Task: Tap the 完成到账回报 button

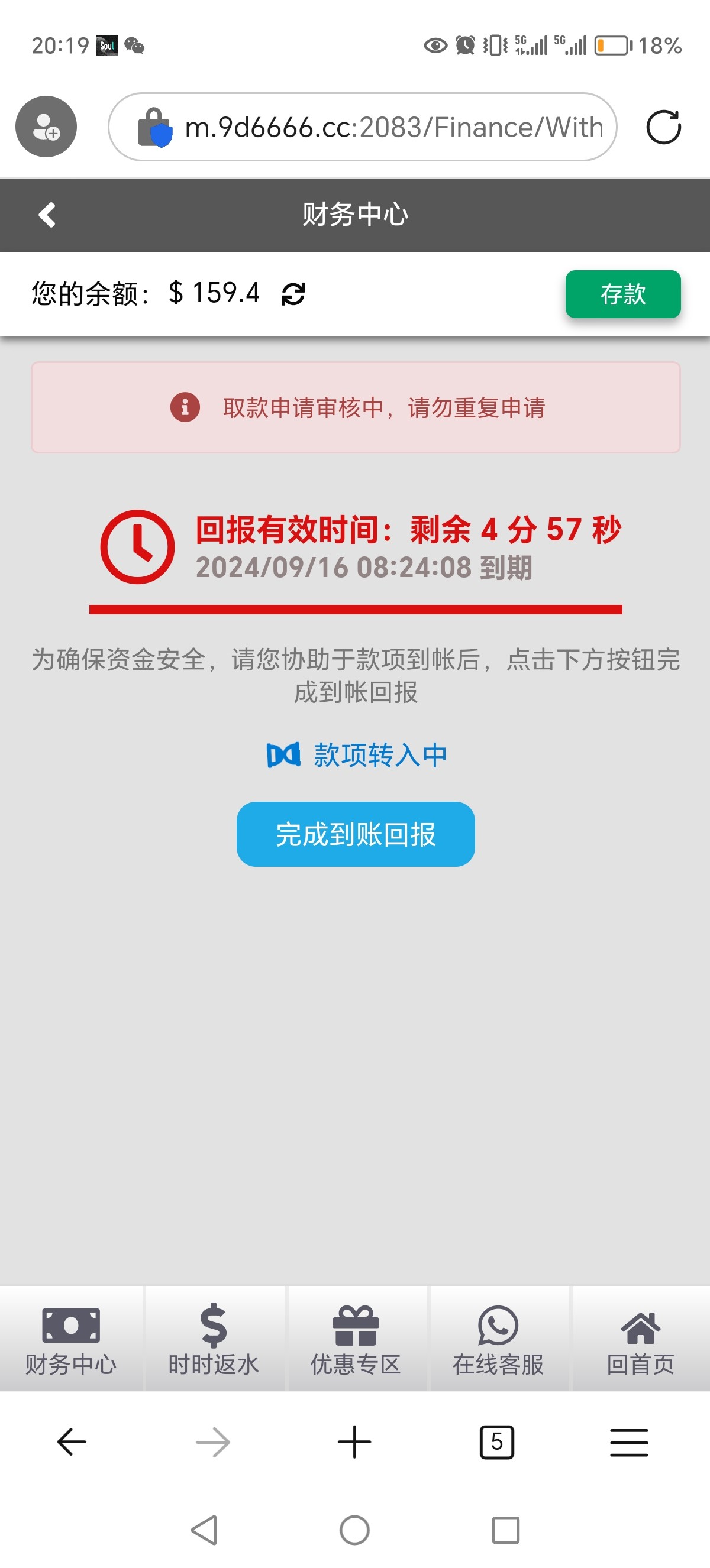Action: [356, 834]
